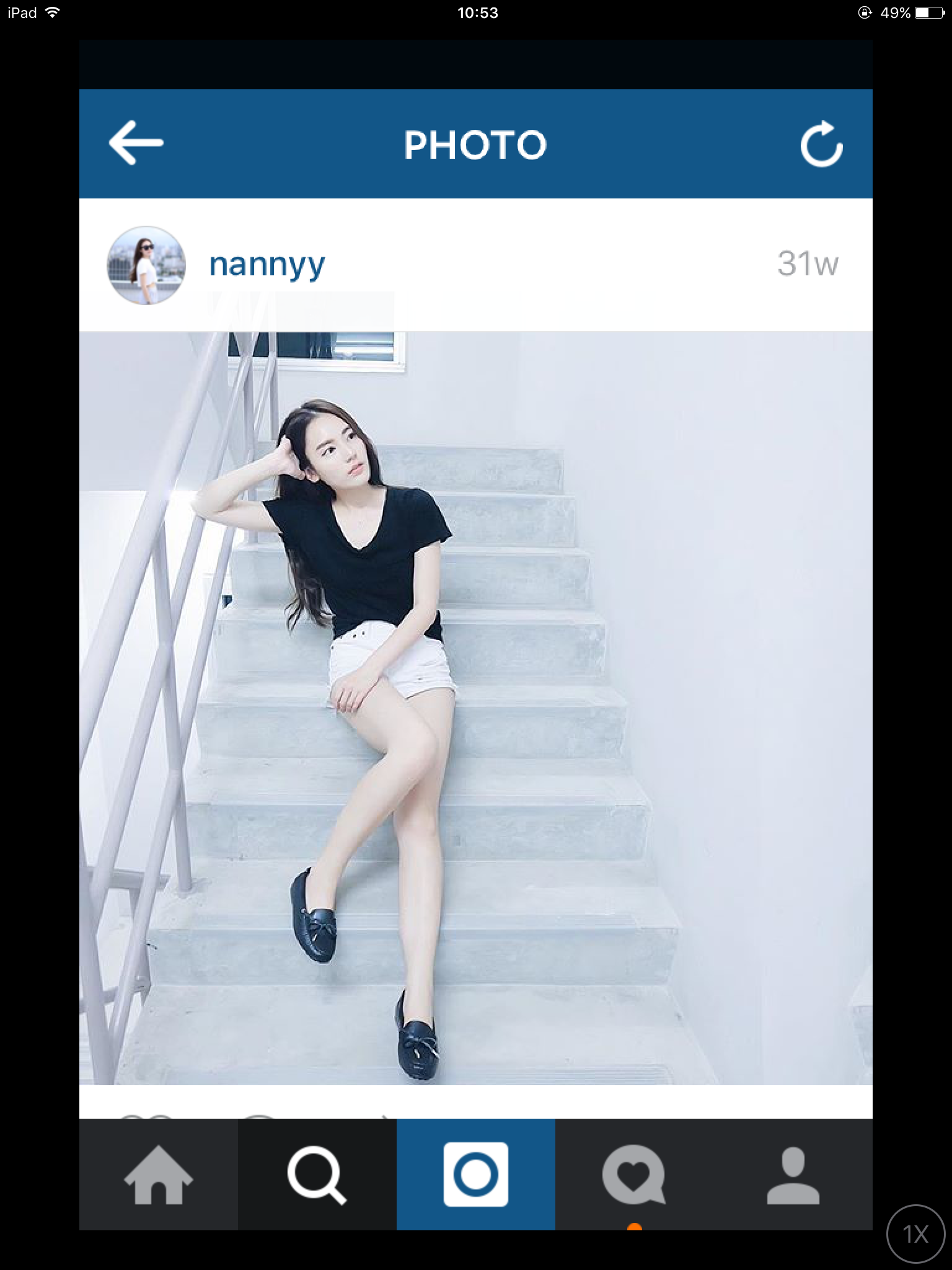Open the posted staircase photo
This screenshot has width=952, height=1270.
point(475,707)
